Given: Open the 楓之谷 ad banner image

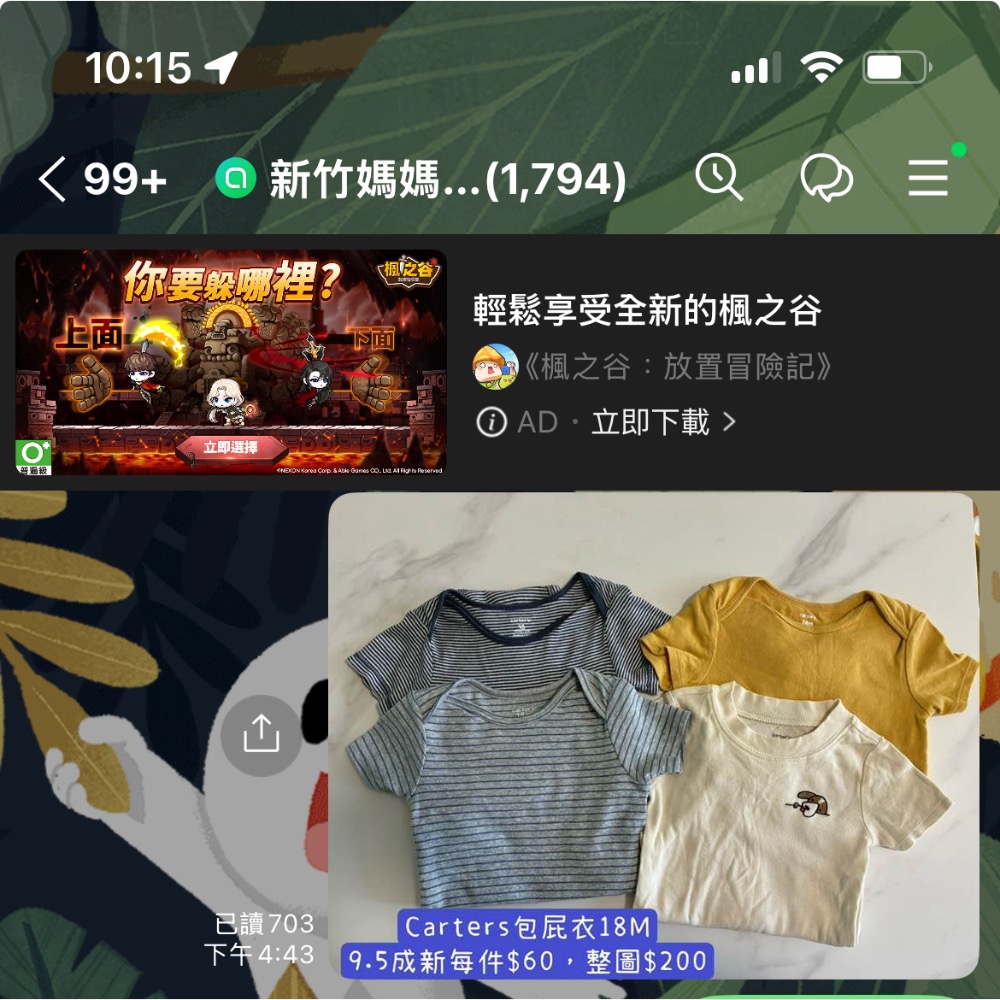Looking at the screenshot, I should click(231, 362).
